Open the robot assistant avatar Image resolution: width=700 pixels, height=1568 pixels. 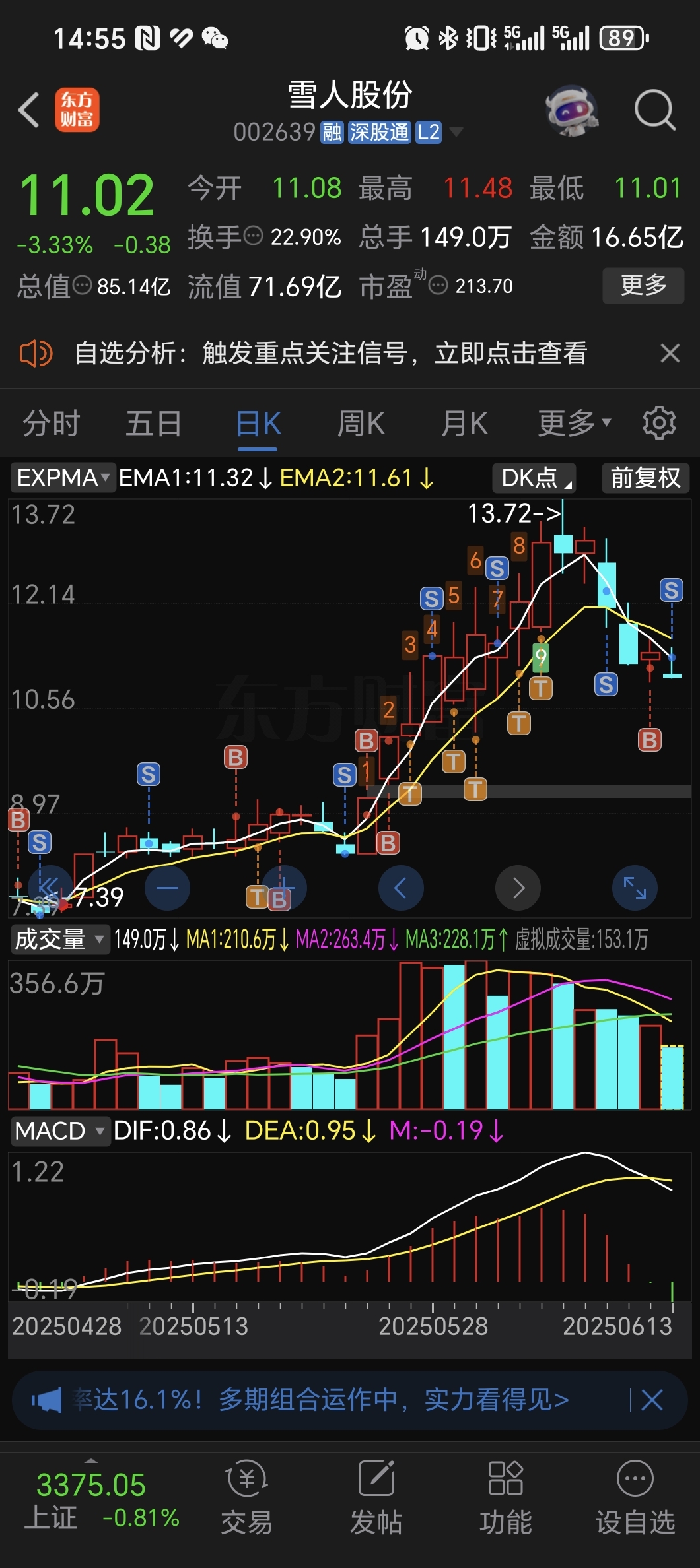(572, 110)
